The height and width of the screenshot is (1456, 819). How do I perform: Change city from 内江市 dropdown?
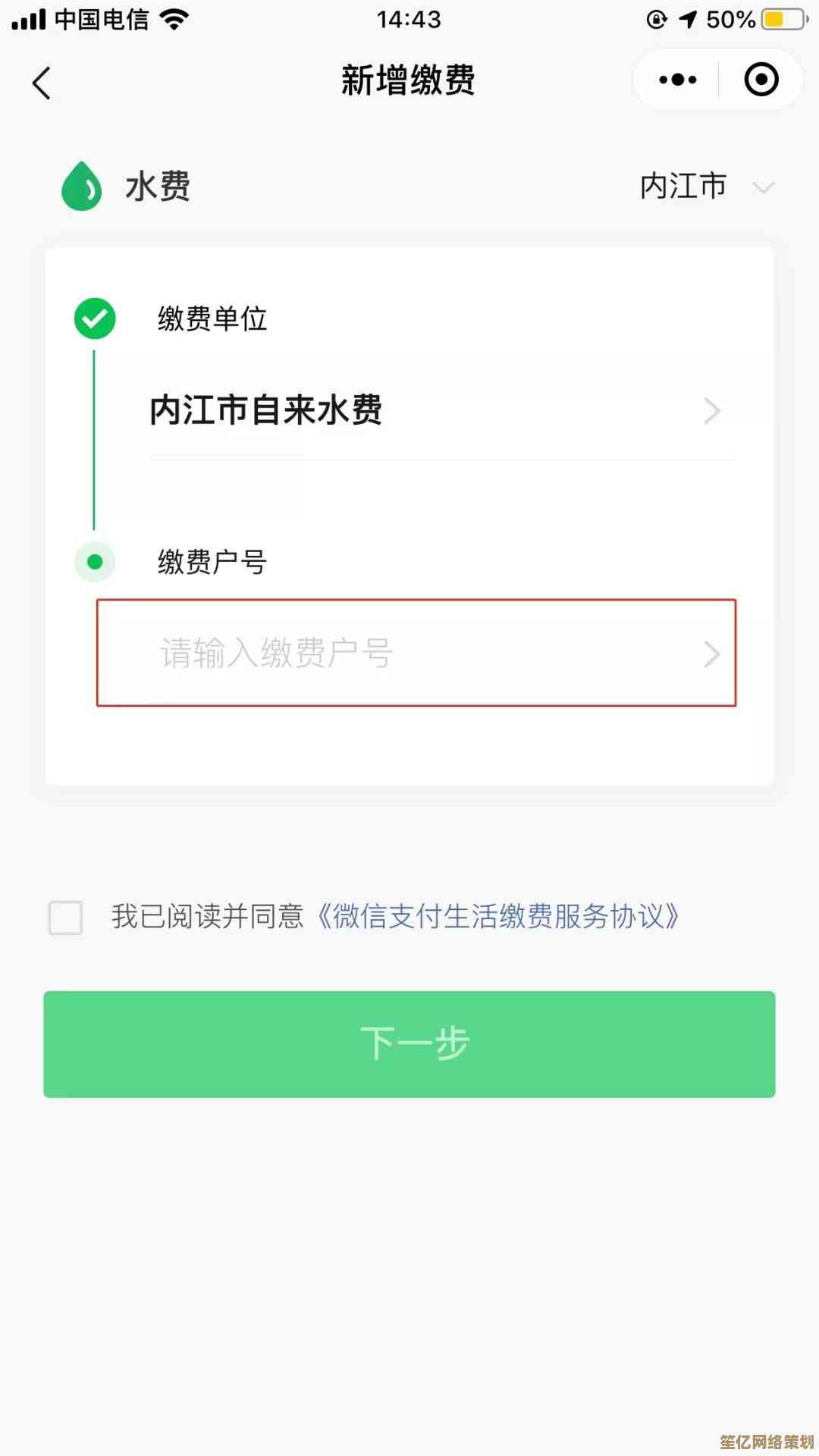705,187
